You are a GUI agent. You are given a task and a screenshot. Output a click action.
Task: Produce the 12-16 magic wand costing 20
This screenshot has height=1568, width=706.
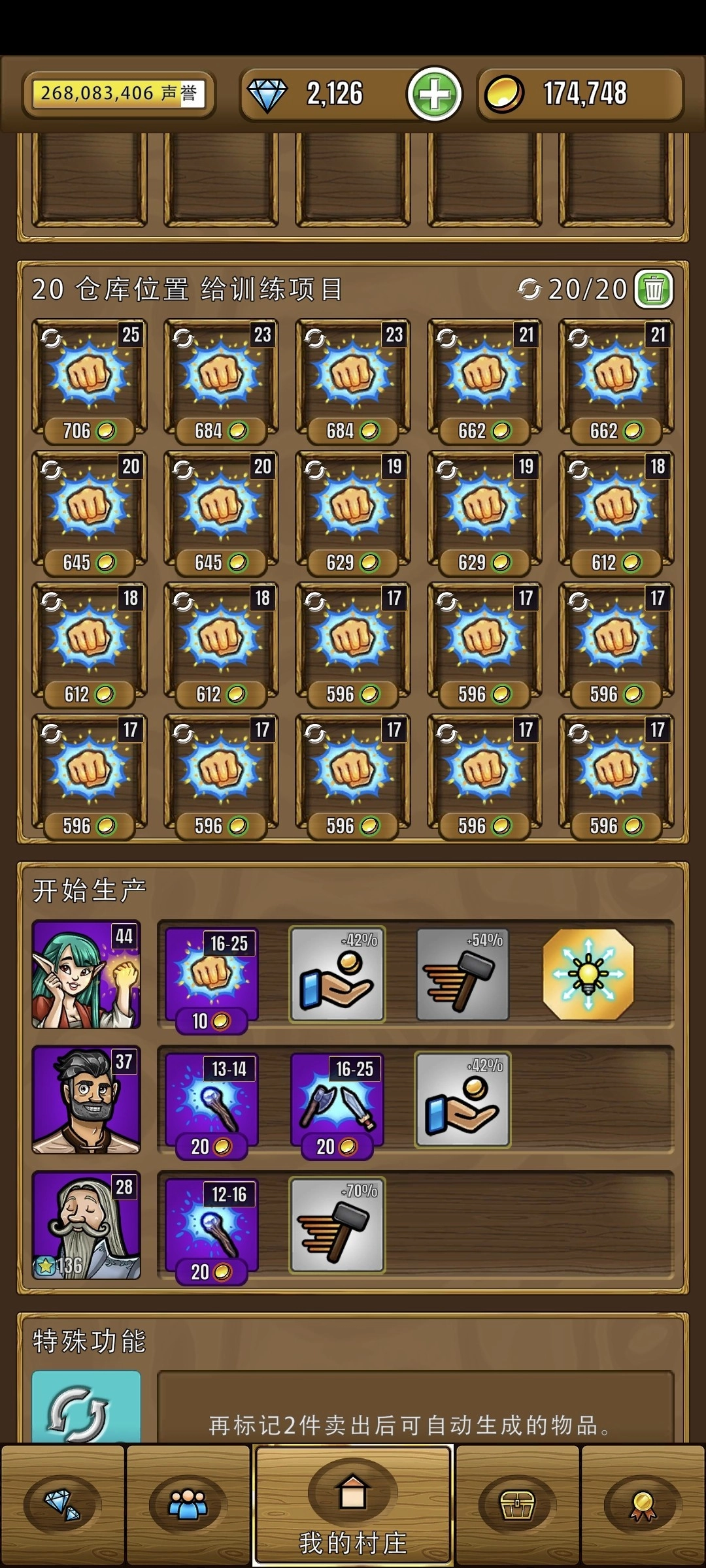point(211,1228)
